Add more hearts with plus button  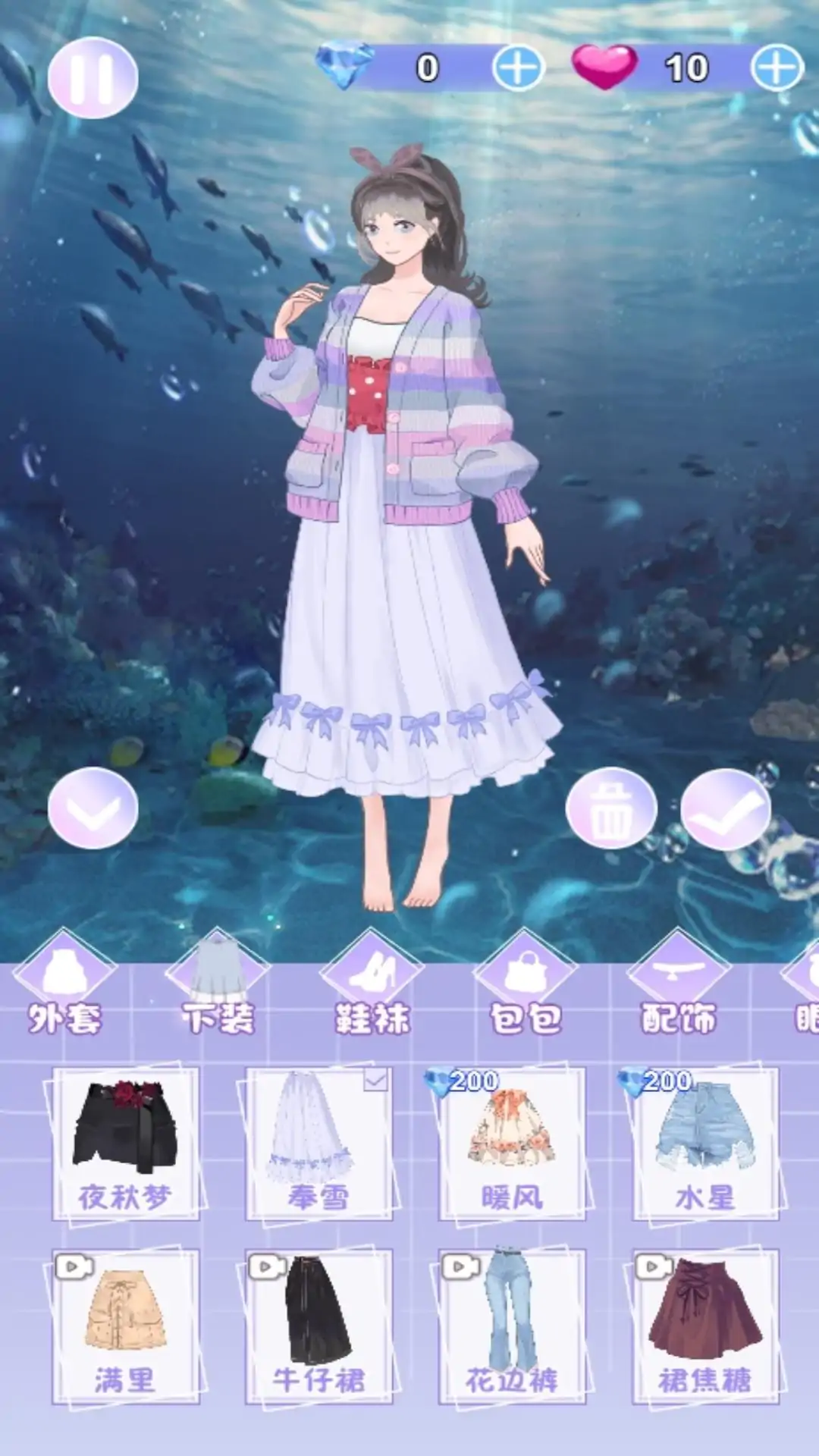coord(777,68)
